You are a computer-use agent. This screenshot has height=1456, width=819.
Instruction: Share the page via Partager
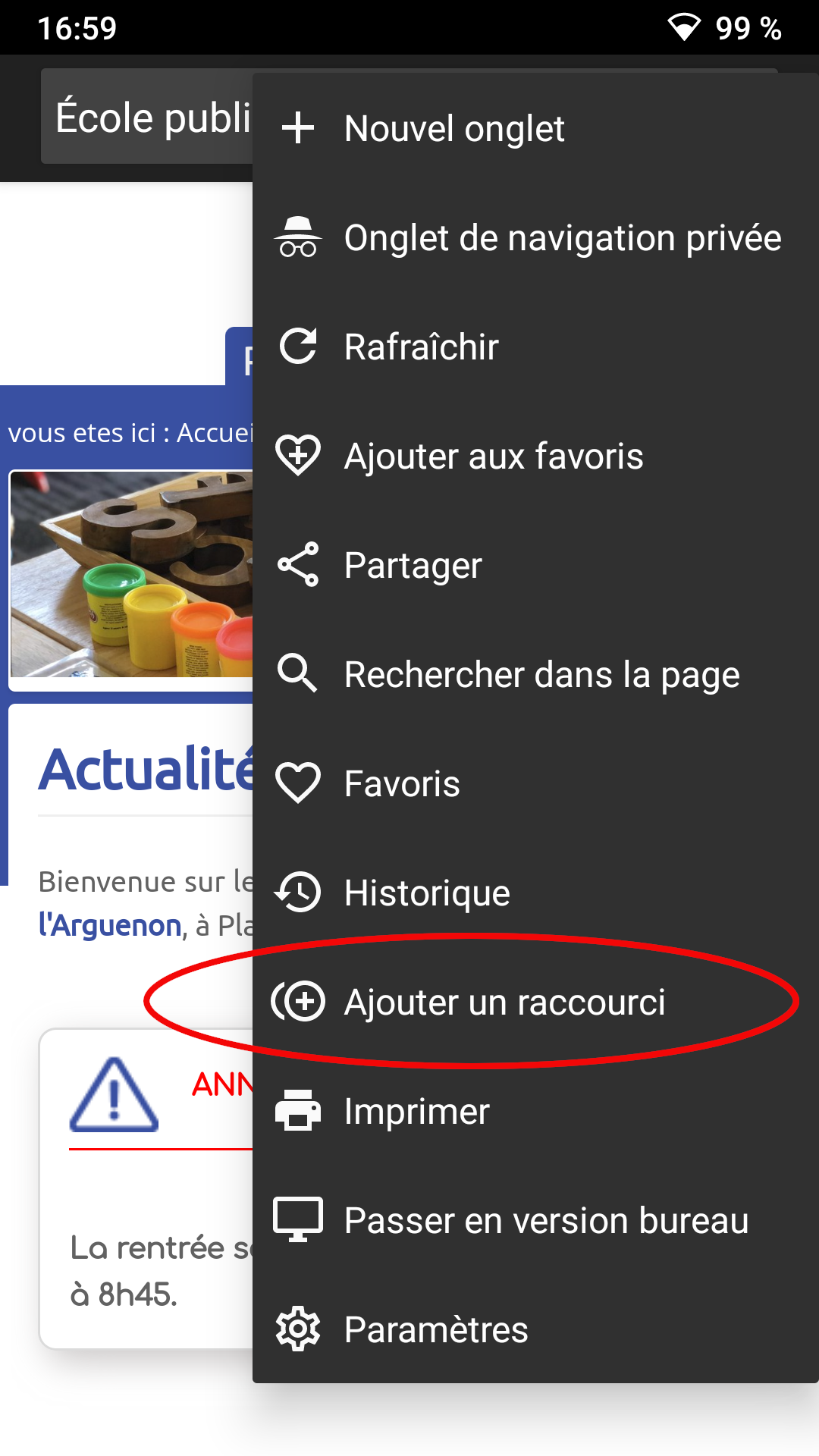point(413,565)
